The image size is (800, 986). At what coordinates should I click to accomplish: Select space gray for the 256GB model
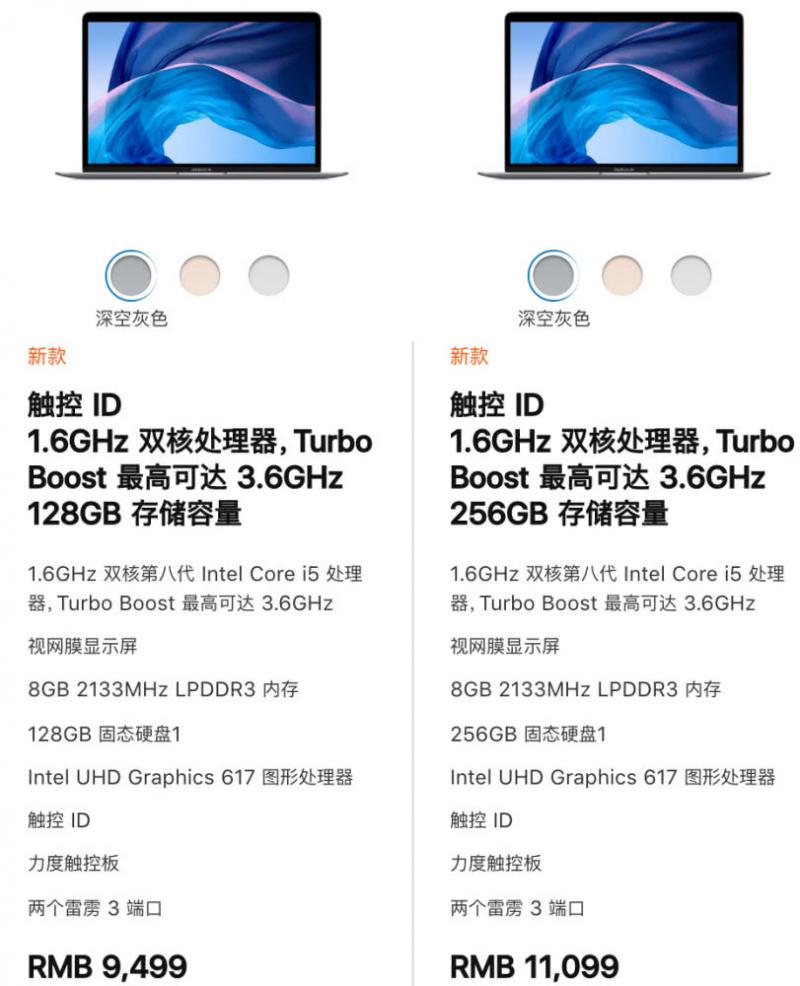point(553,275)
